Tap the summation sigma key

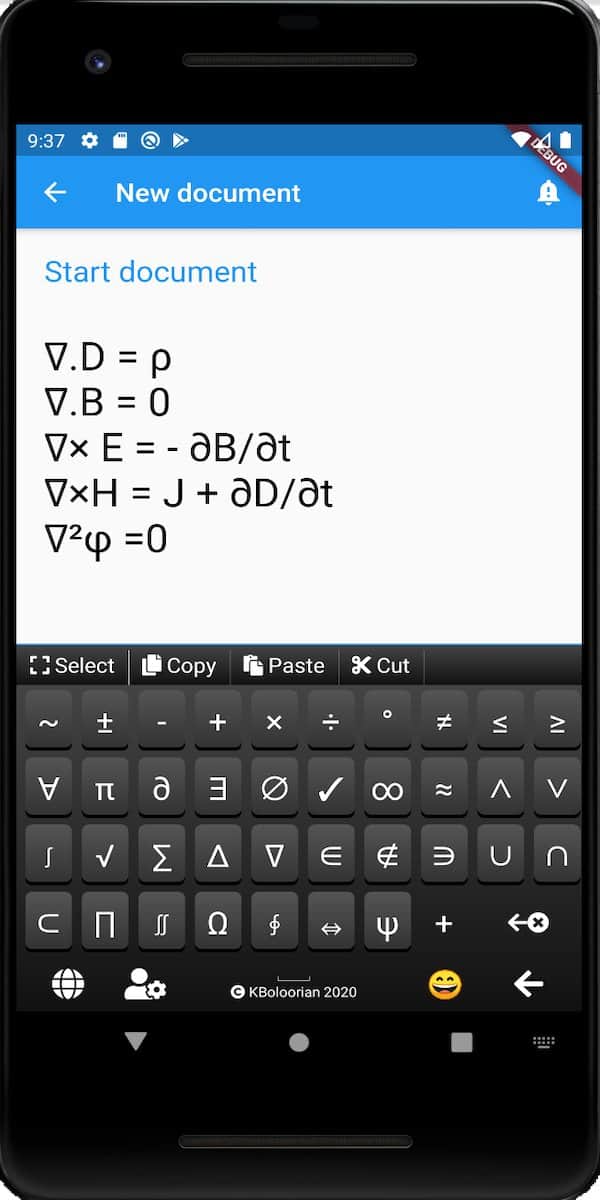tap(161, 856)
